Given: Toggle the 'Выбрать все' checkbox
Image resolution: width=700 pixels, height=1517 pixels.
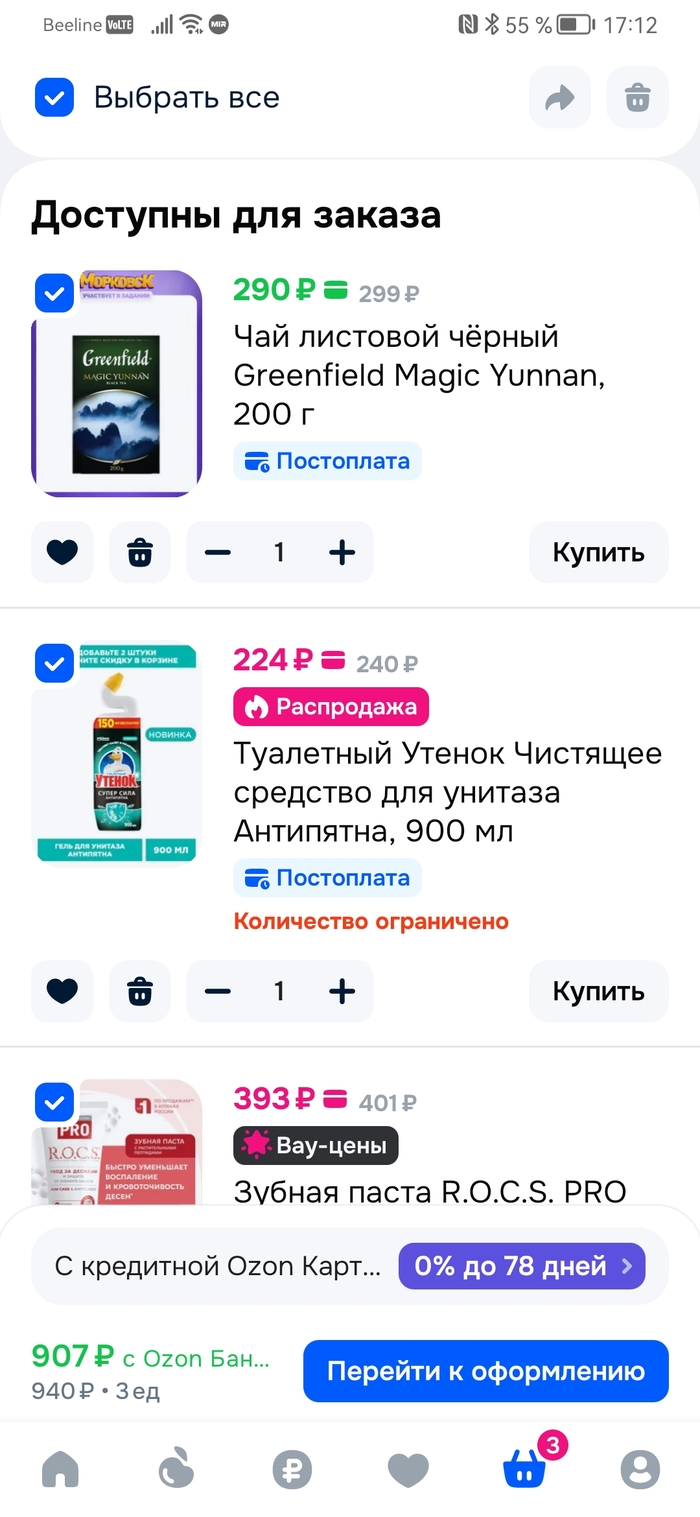Looking at the screenshot, I should coord(55,98).
